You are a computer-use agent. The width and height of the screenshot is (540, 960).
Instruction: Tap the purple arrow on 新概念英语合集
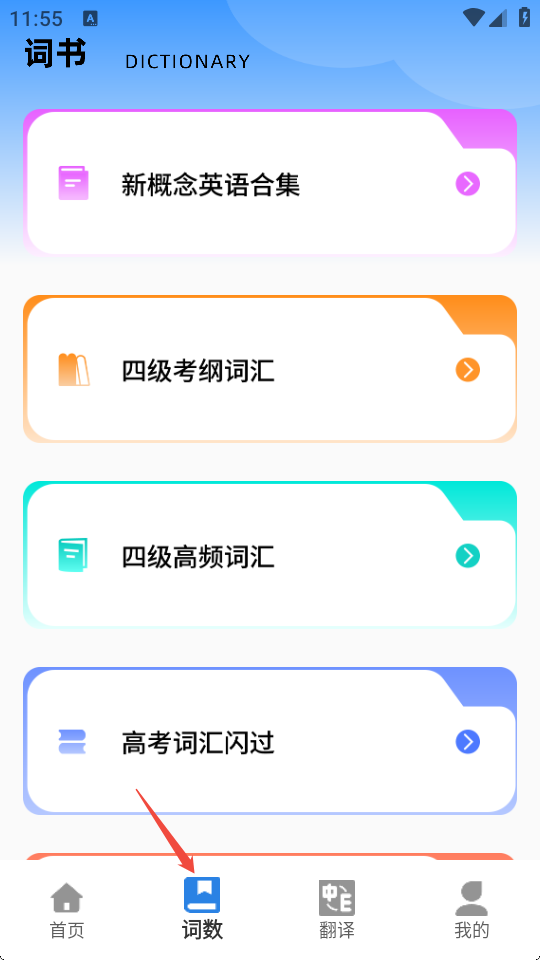pyautogui.click(x=468, y=184)
